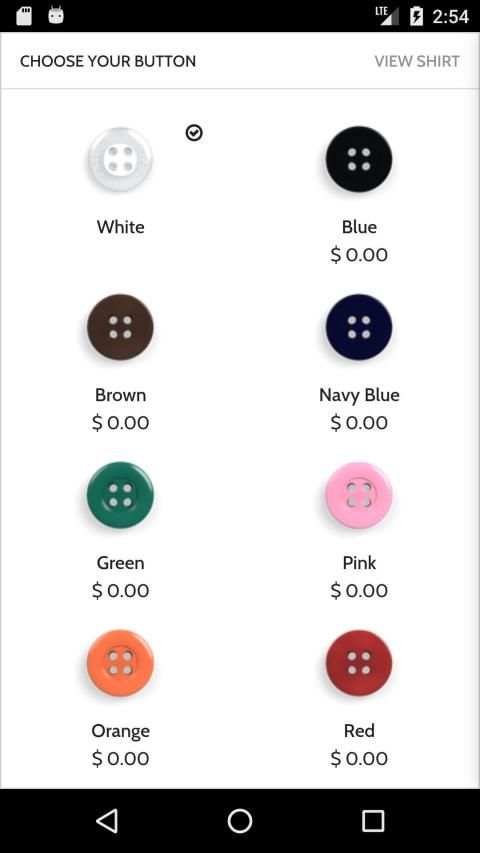Open recent apps from navigation bar
Viewport: 480px width, 853px height.
(x=373, y=820)
